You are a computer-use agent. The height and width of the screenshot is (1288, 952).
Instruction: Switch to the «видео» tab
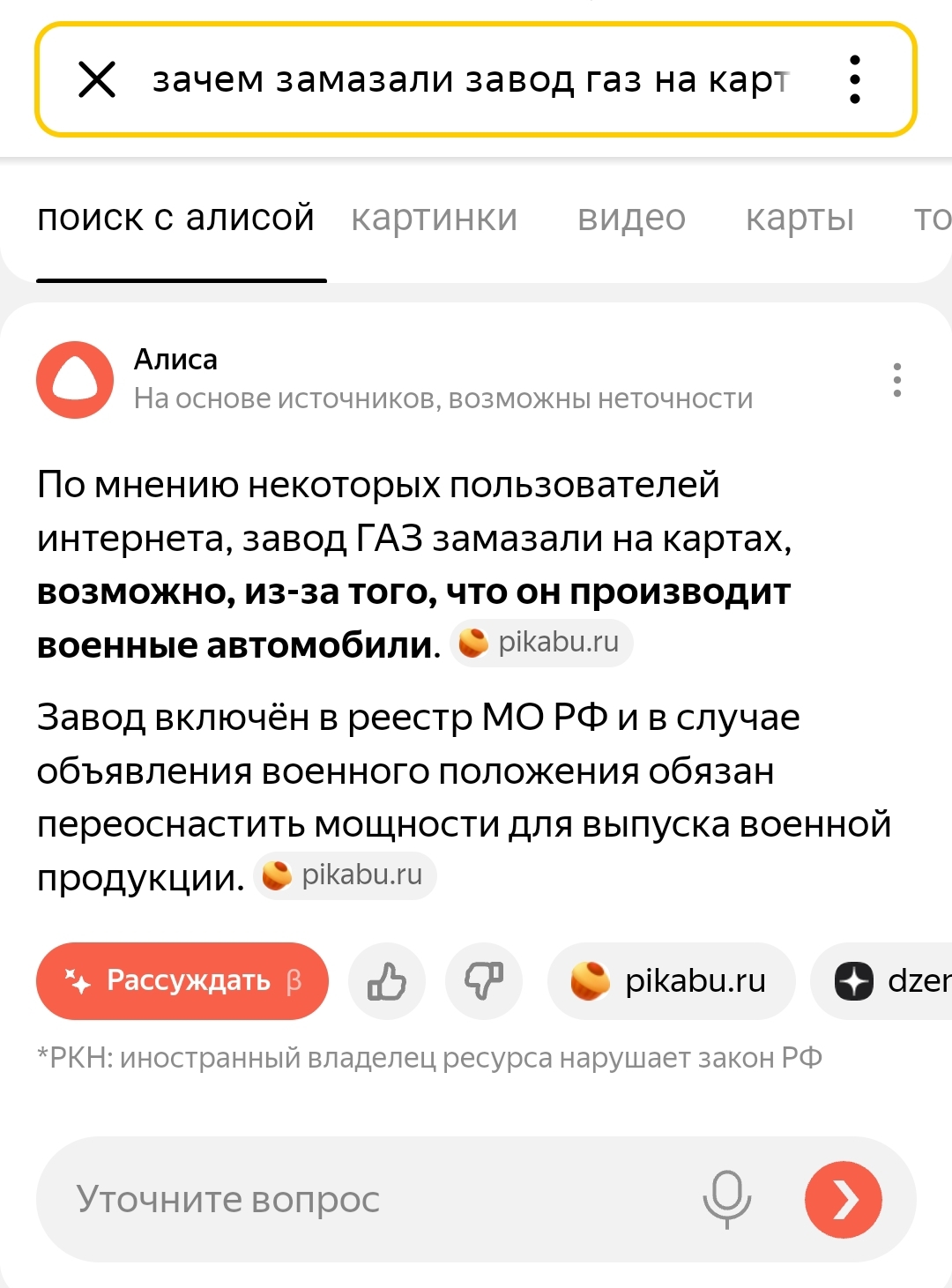[x=631, y=218]
